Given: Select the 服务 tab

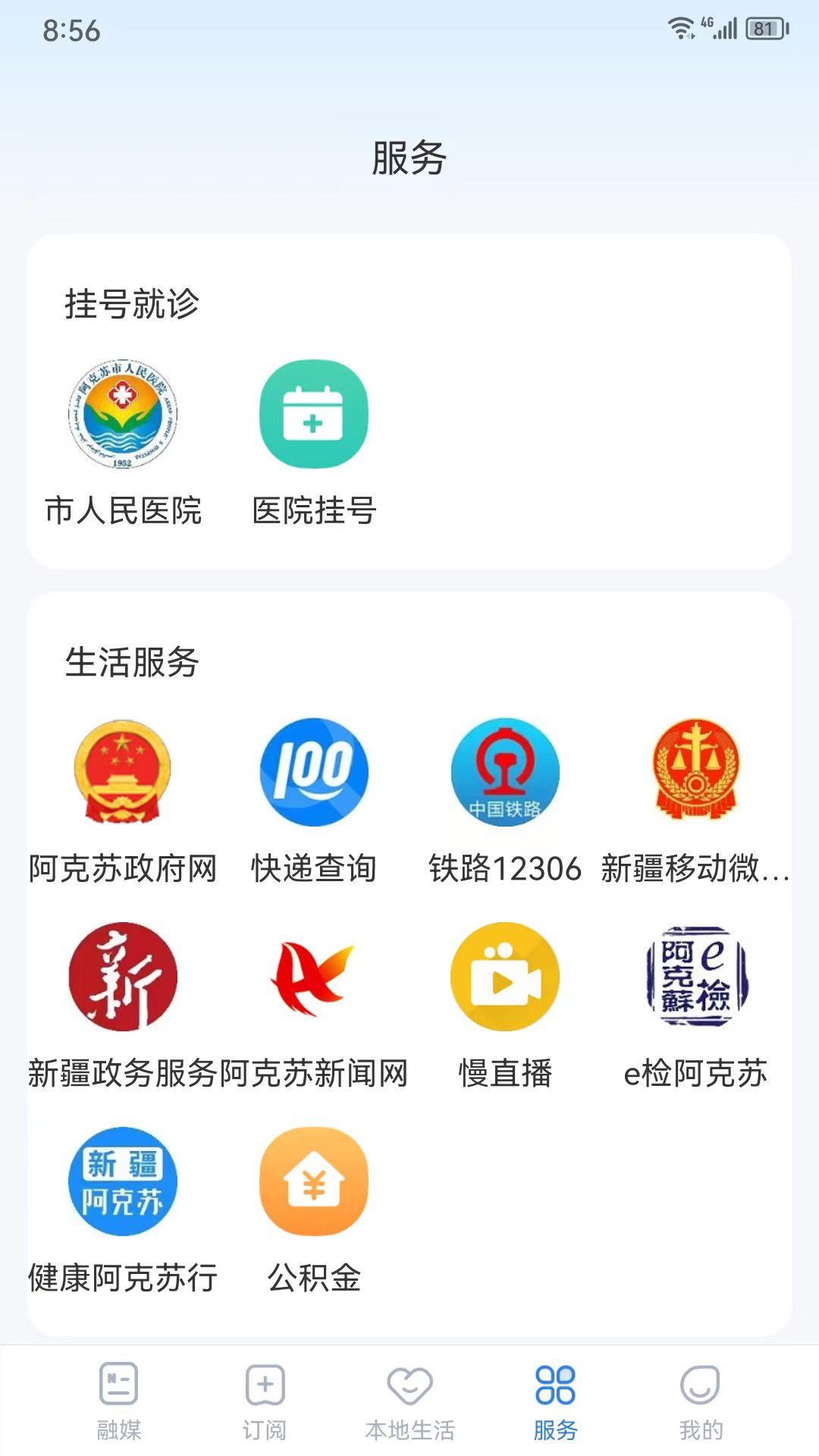Looking at the screenshot, I should [556, 1401].
